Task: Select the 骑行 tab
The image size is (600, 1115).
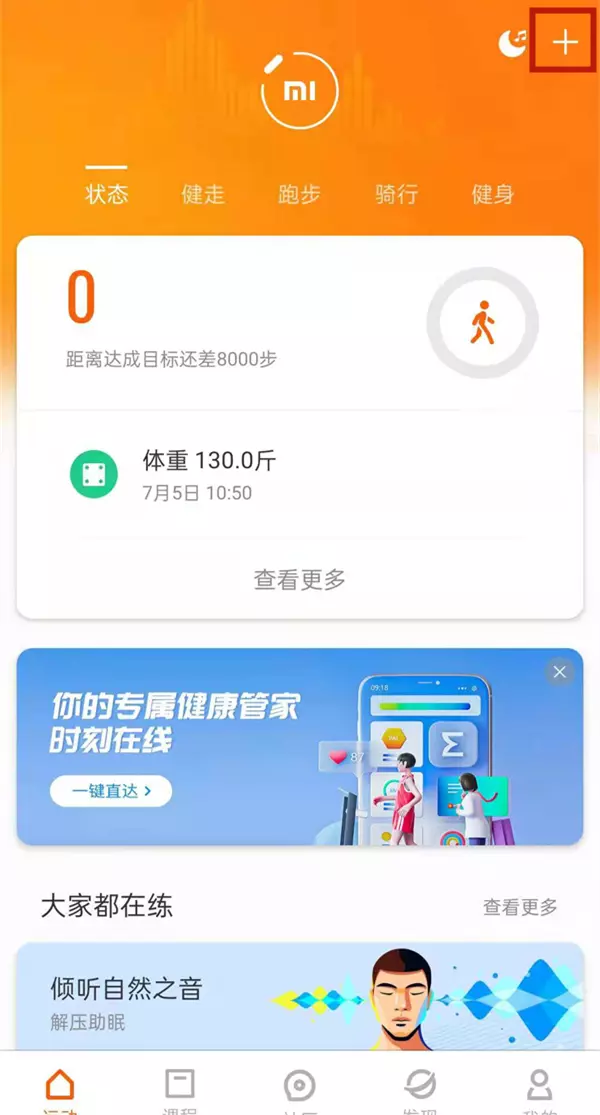Action: [x=396, y=194]
